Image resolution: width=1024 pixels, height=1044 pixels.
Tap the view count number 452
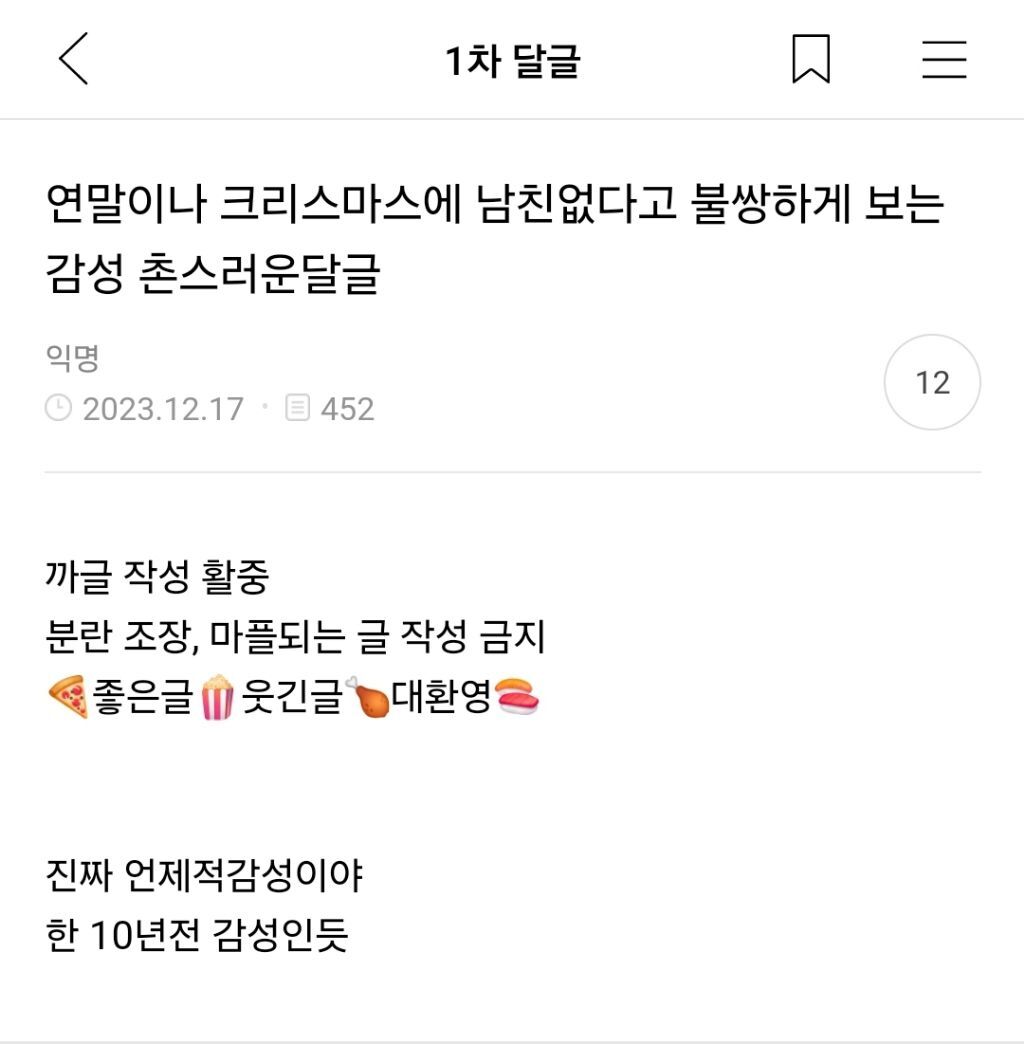point(346,406)
